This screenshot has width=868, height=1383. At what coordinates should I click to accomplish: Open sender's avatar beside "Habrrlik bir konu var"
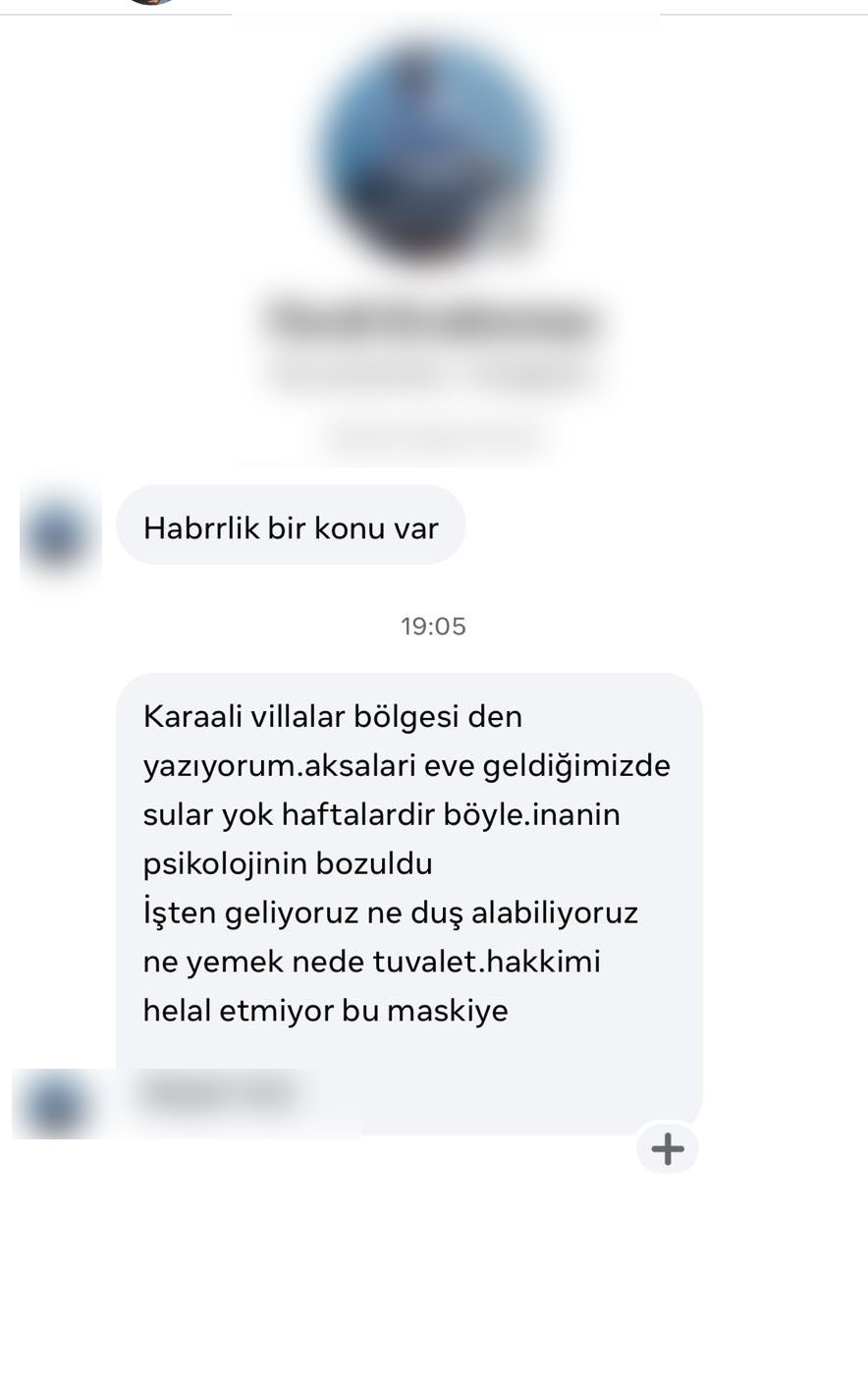[x=58, y=534]
